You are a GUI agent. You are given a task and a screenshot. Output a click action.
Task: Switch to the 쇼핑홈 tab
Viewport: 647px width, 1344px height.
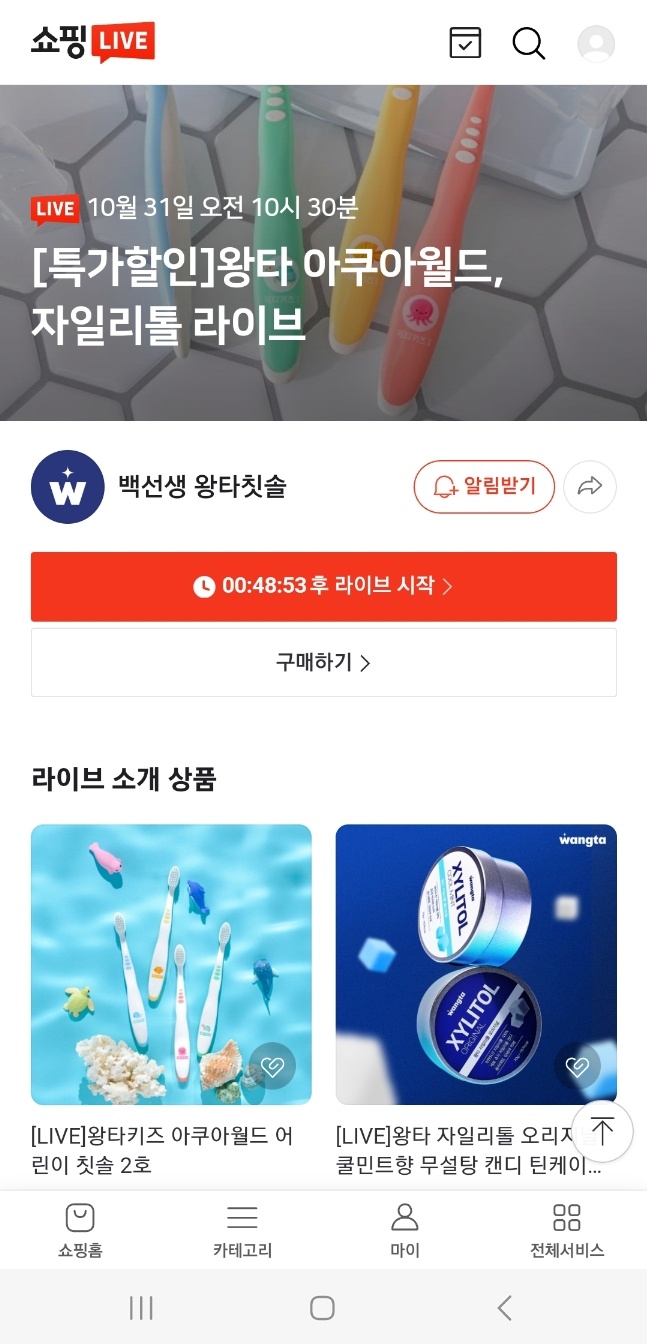pyautogui.click(x=80, y=1230)
